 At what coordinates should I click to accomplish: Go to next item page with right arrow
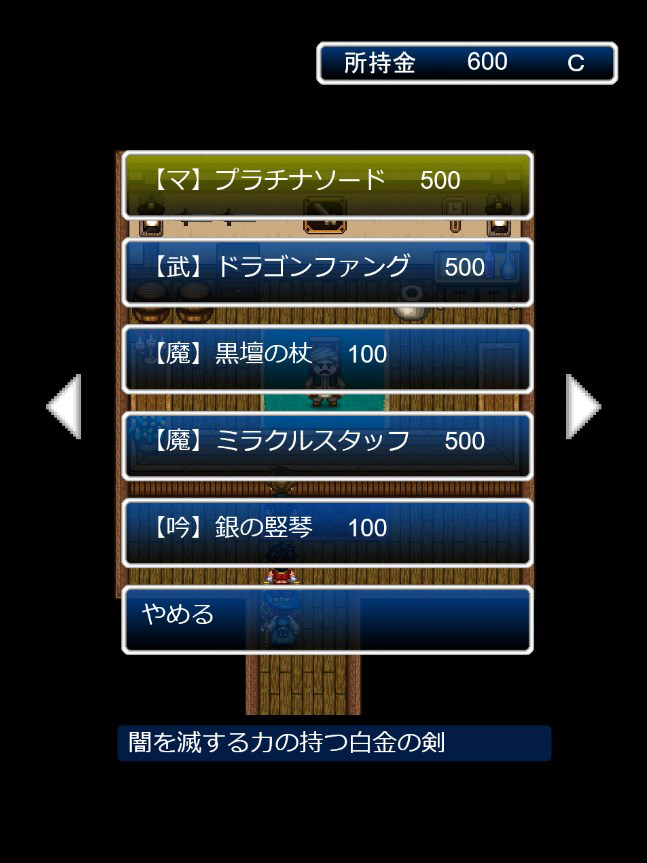coord(583,406)
